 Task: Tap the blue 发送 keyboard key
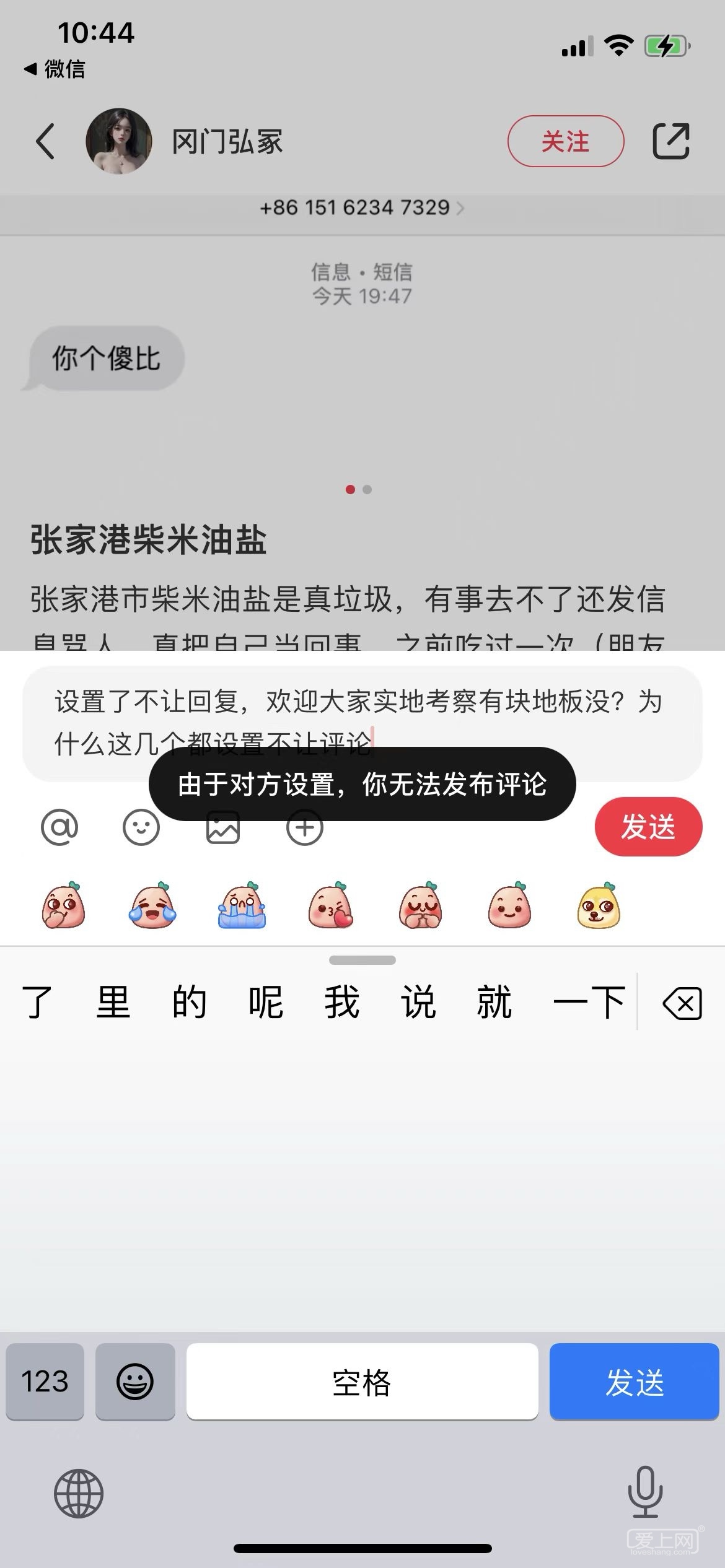coord(634,1381)
